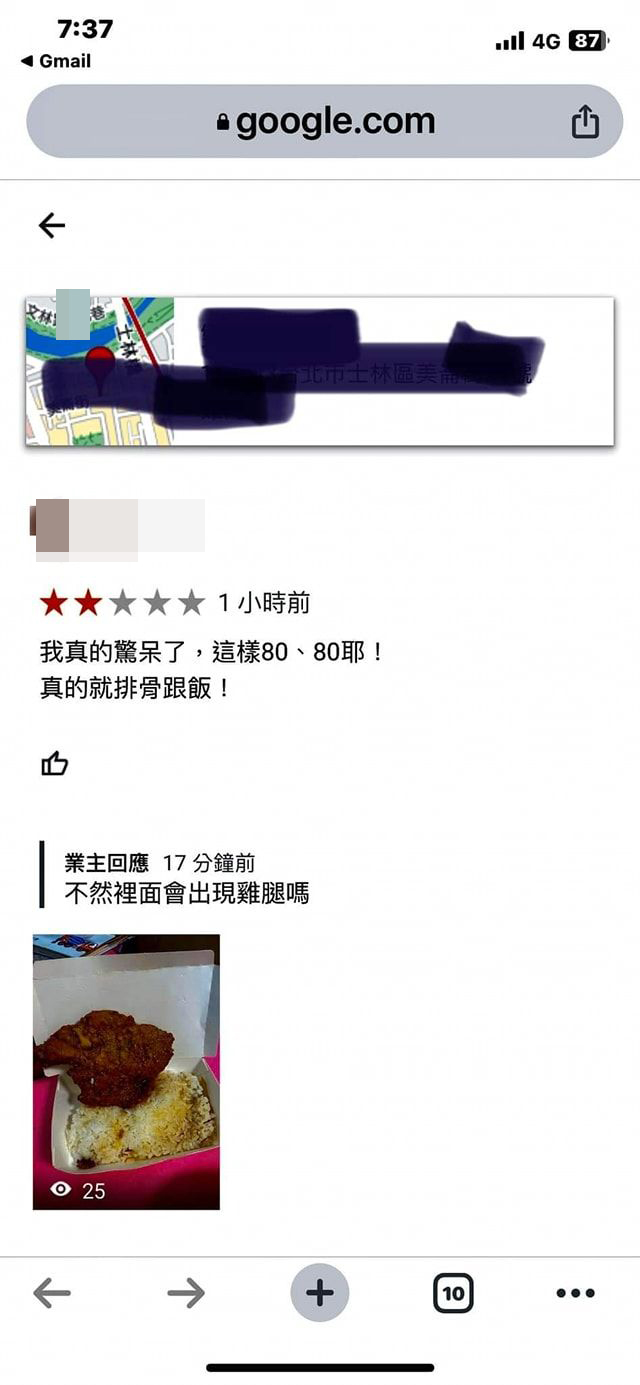Navigate forward in the browser toolbar
Image resolution: width=640 pixels, height=1385 pixels.
coord(186,1293)
